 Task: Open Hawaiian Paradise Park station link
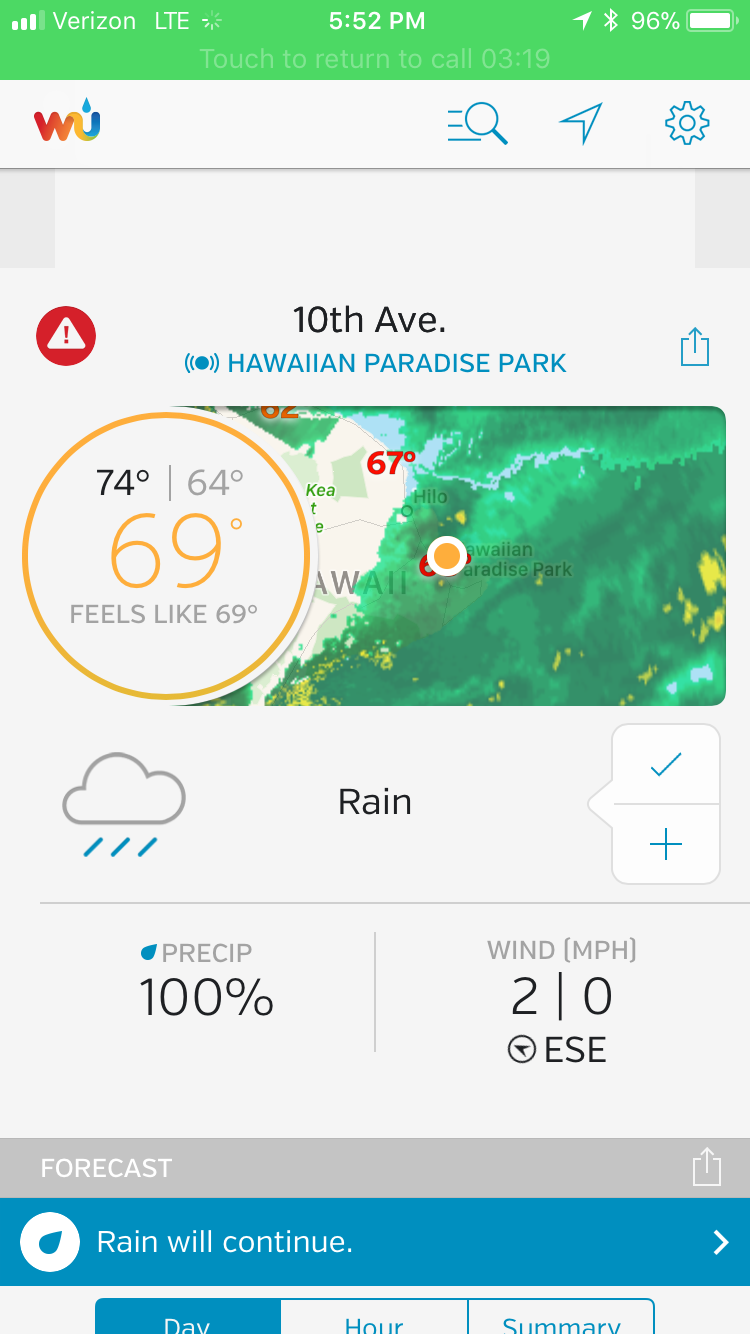(376, 363)
